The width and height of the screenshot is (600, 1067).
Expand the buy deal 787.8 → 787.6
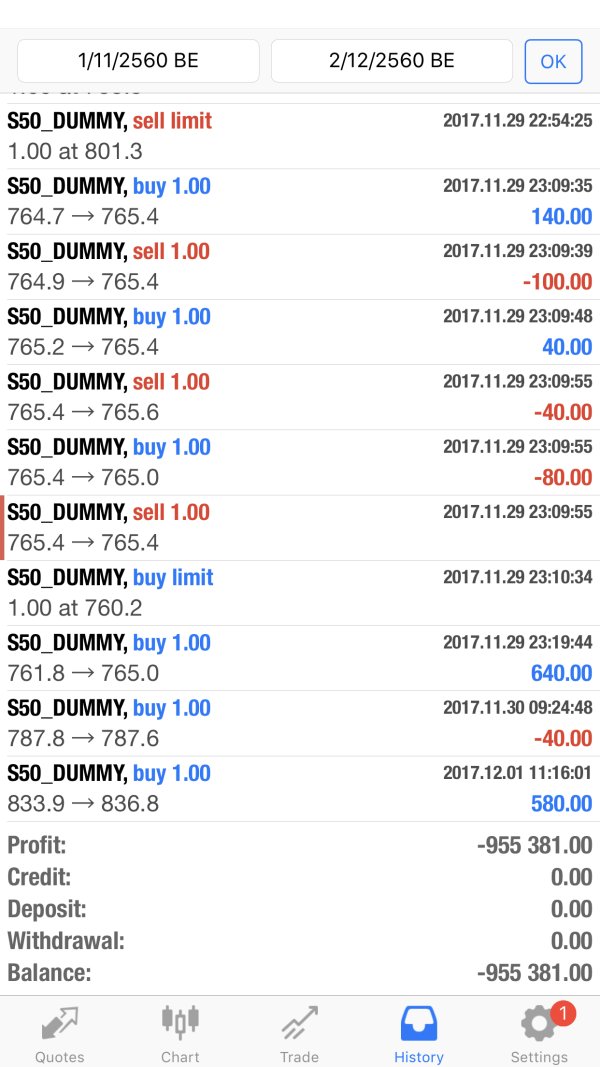click(300, 723)
